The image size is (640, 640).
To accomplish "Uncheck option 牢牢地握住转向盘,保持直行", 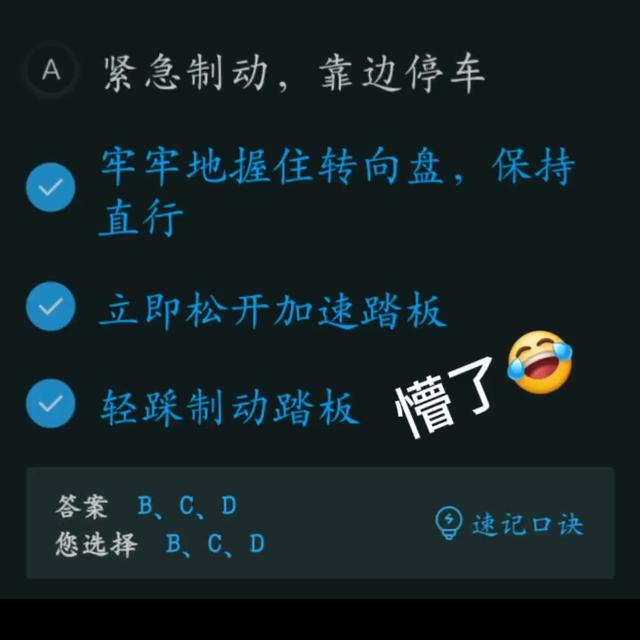I will (x=50, y=187).
